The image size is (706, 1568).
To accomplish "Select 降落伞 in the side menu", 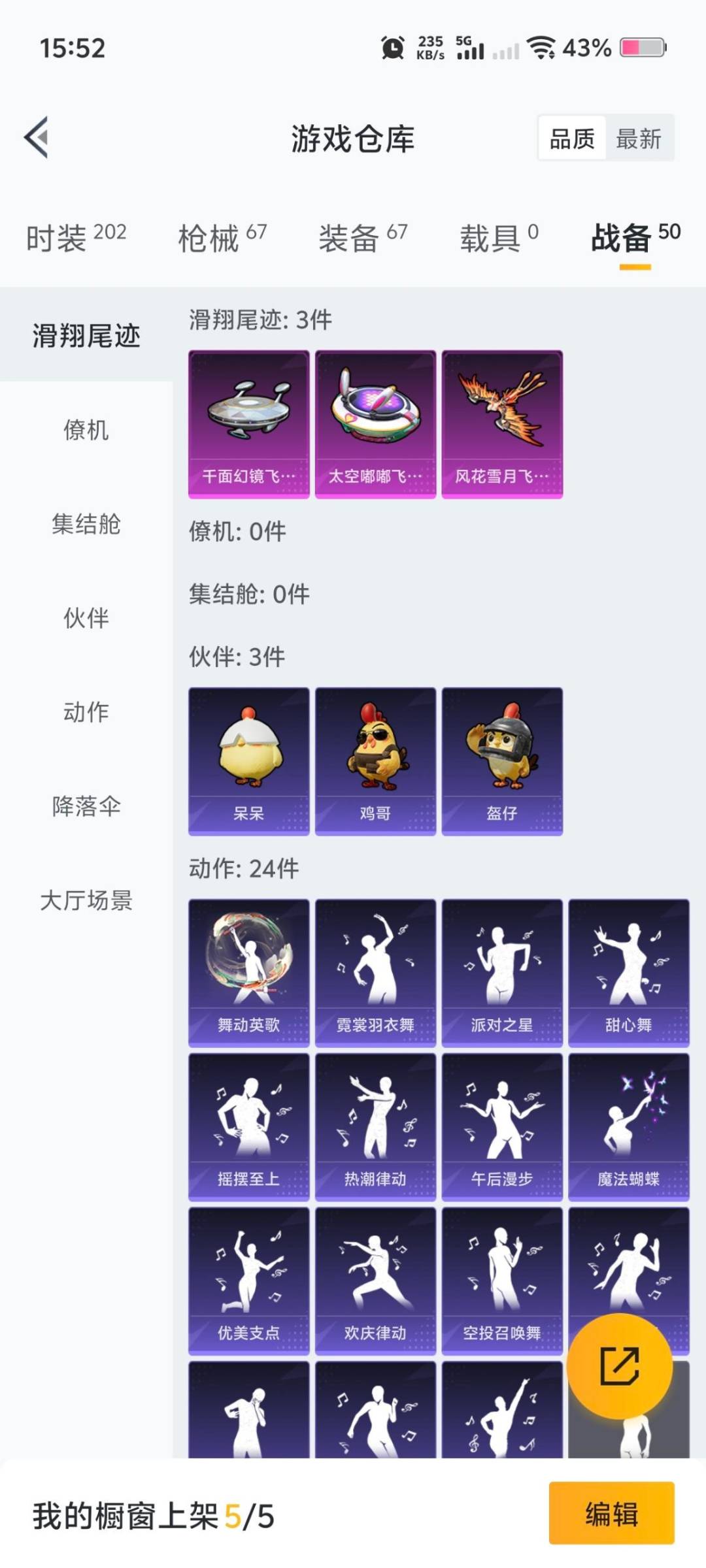I will [86, 806].
